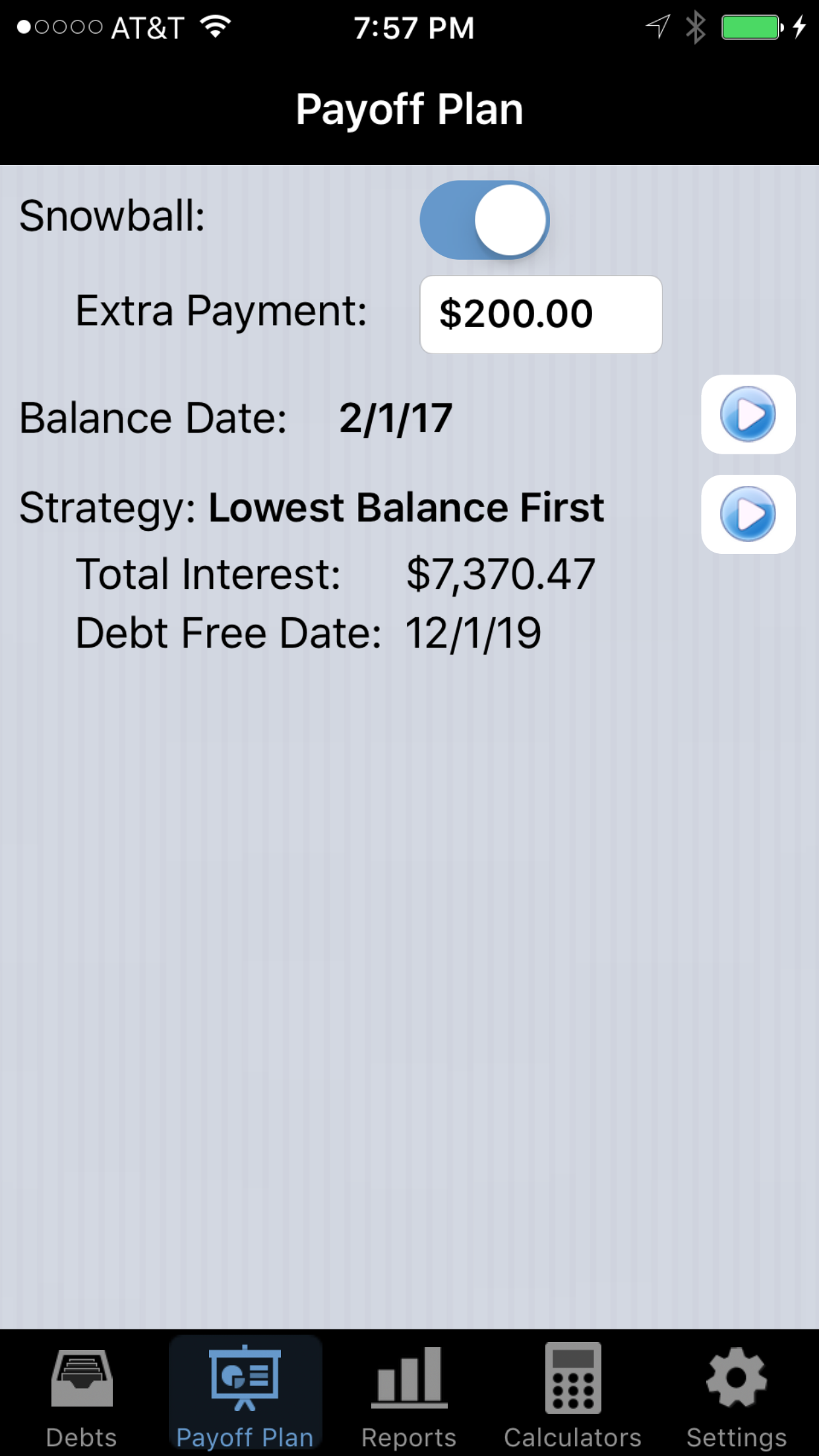819x1456 pixels.
Task: Edit the Extra Payment amount field
Action: pyautogui.click(x=541, y=315)
